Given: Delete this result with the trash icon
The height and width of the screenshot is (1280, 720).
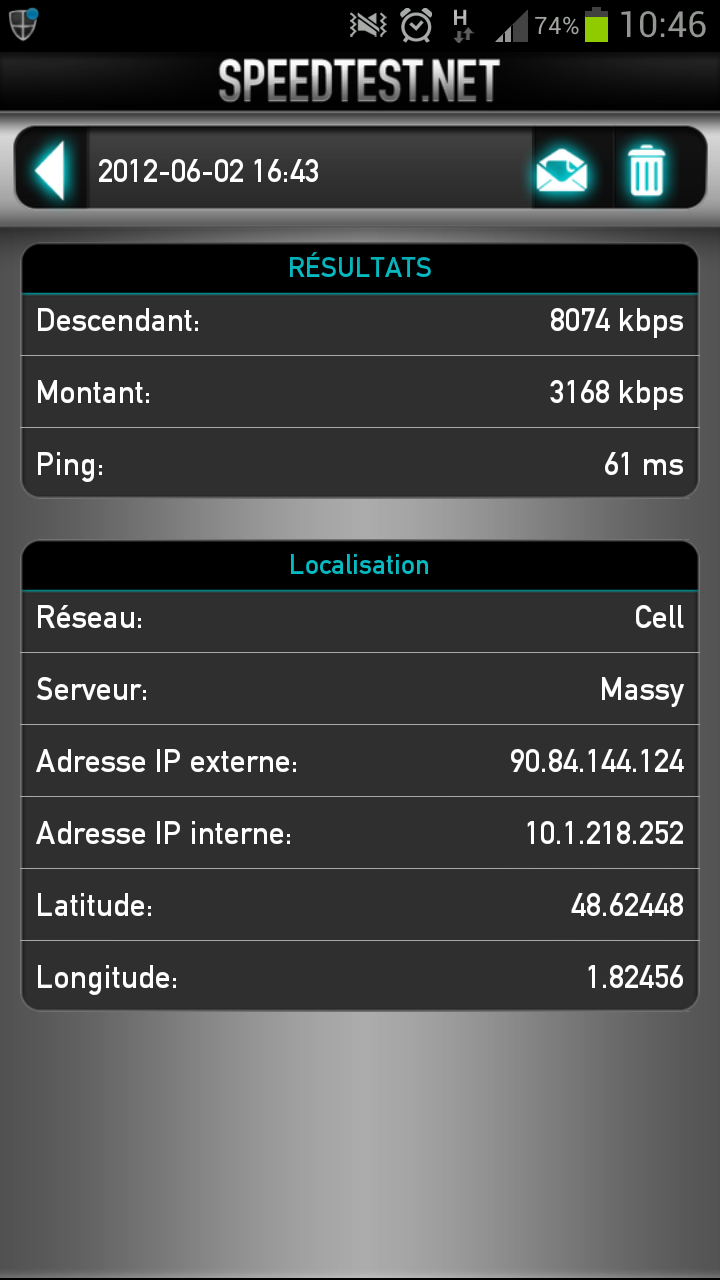Looking at the screenshot, I should pos(647,170).
